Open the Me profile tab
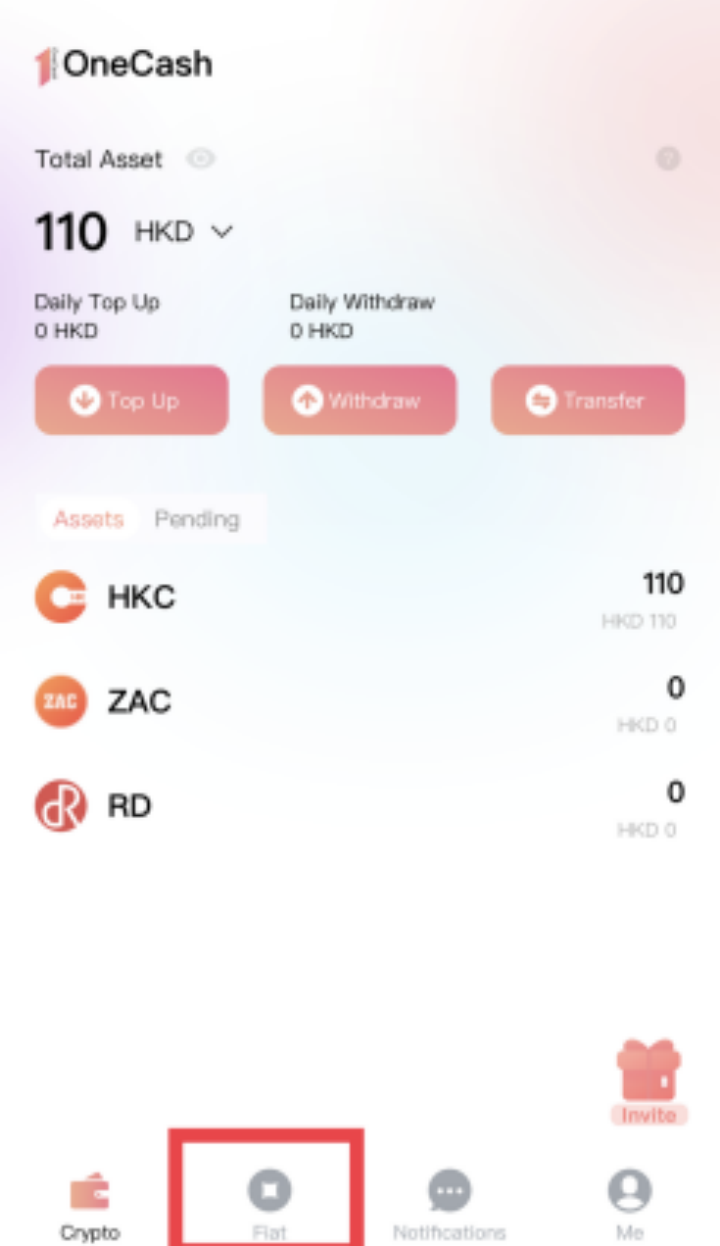This screenshot has width=720, height=1246. (629, 1205)
